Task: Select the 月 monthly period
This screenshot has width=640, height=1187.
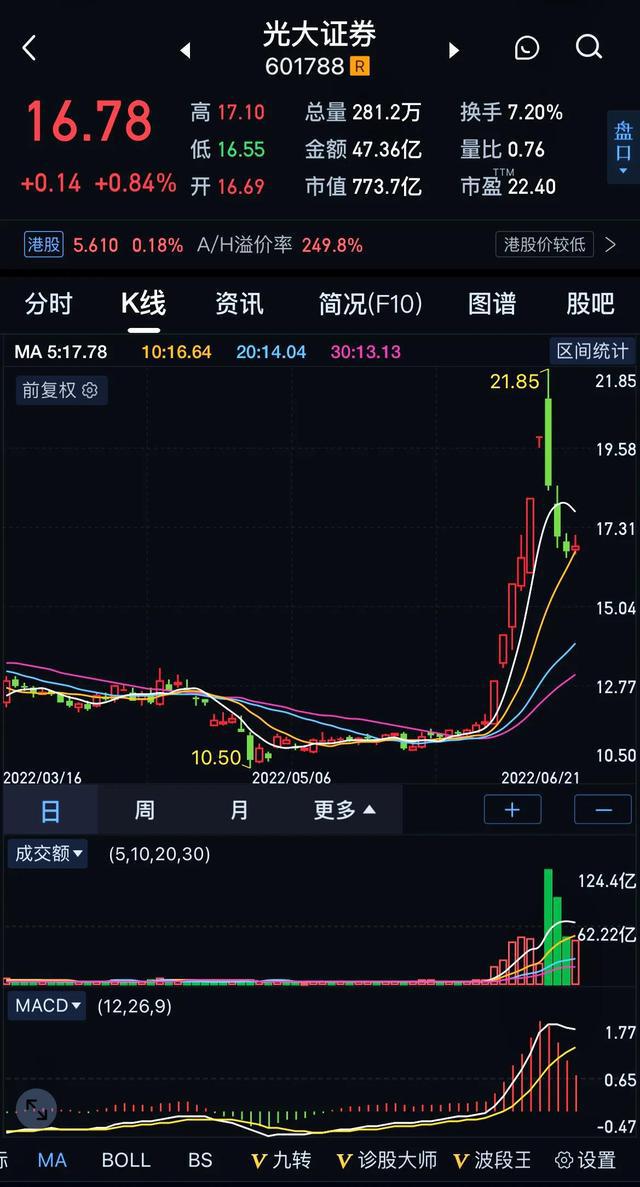Action: 239,810
